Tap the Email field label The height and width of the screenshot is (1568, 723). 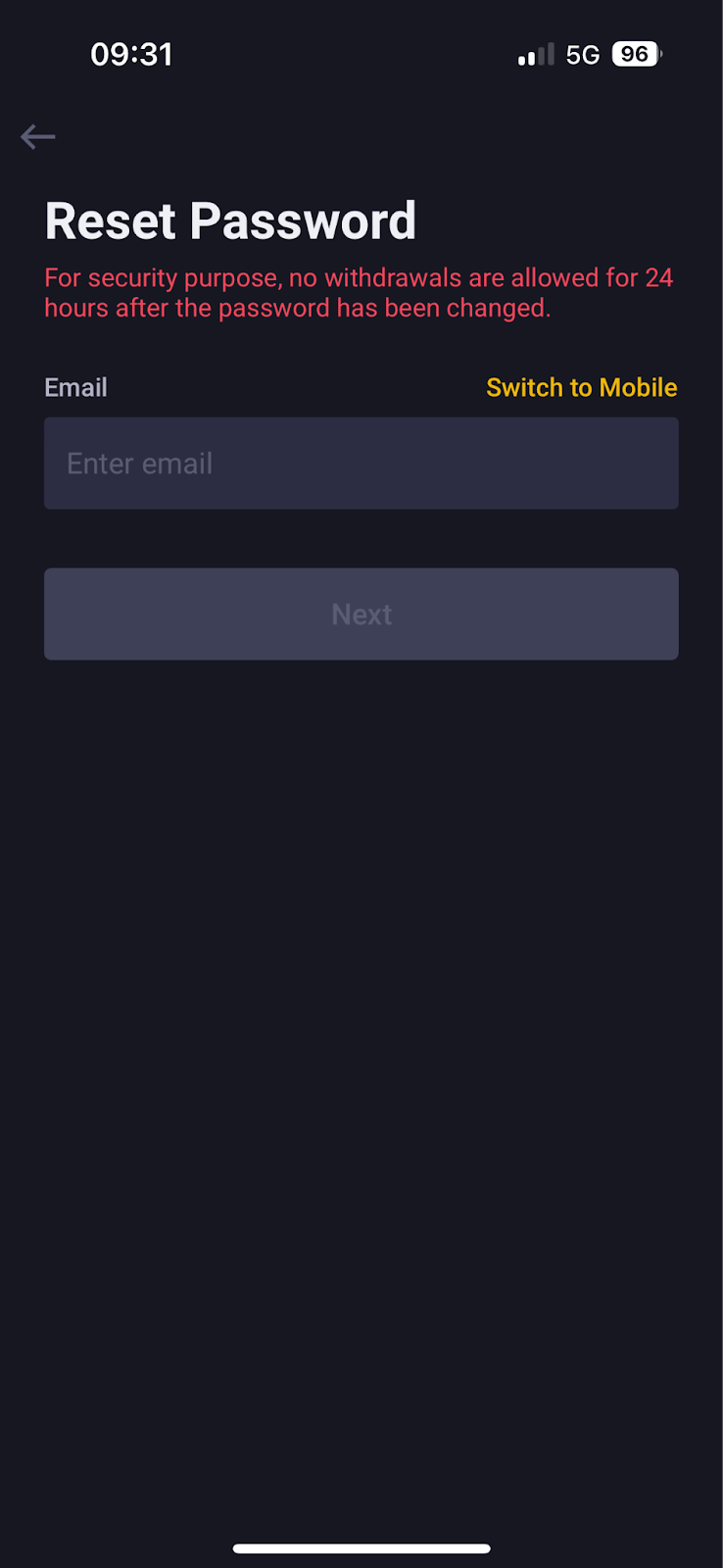click(x=75, y=387)
